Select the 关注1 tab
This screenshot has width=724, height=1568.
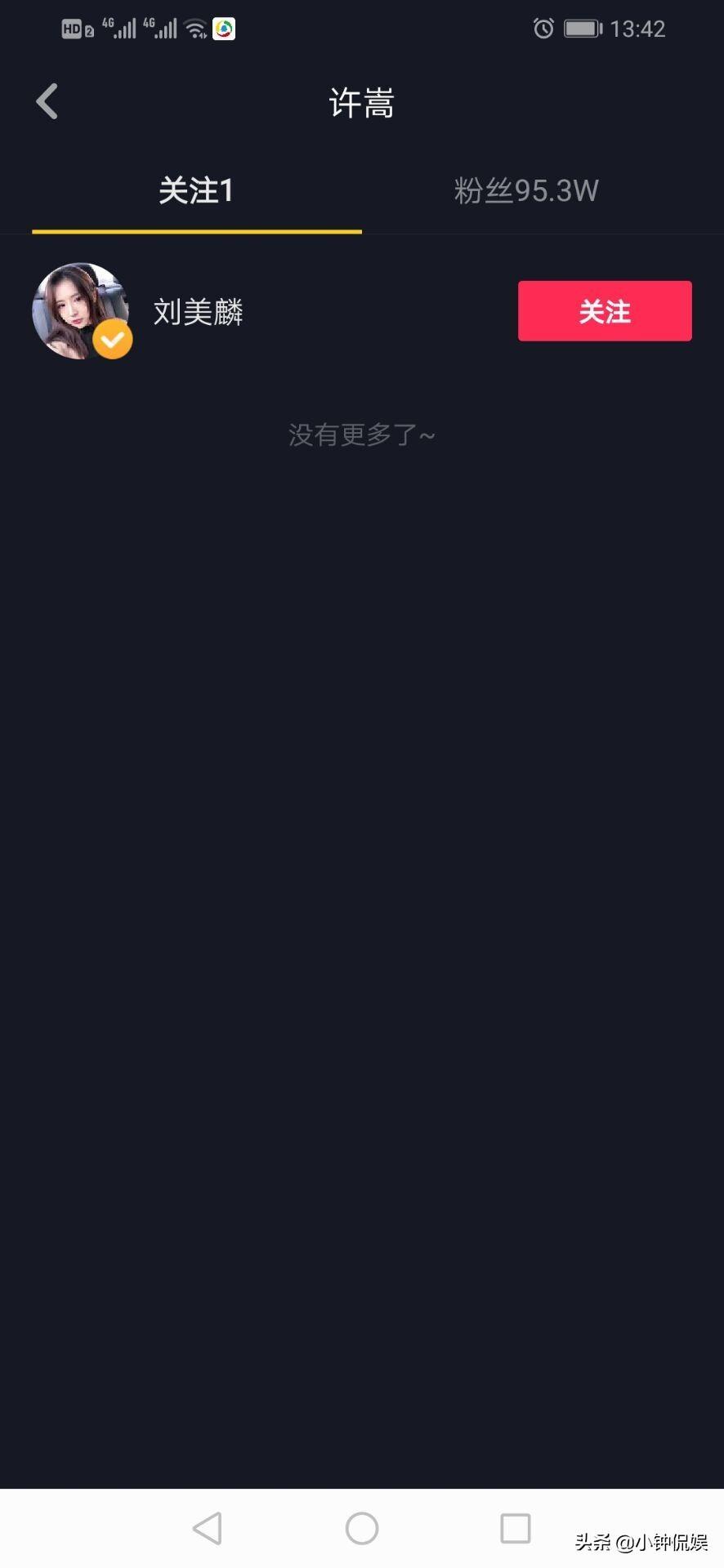tap(196, 191)
